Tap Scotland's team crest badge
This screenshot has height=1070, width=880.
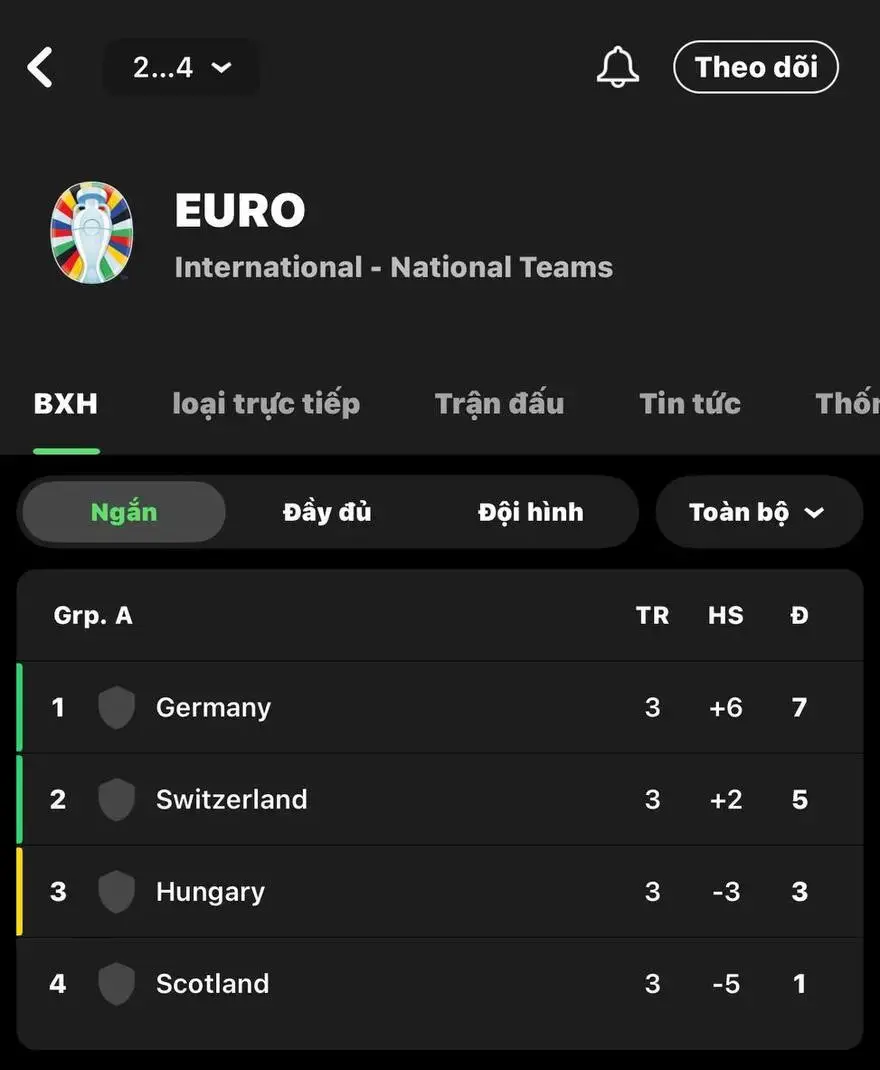[116, 983]
